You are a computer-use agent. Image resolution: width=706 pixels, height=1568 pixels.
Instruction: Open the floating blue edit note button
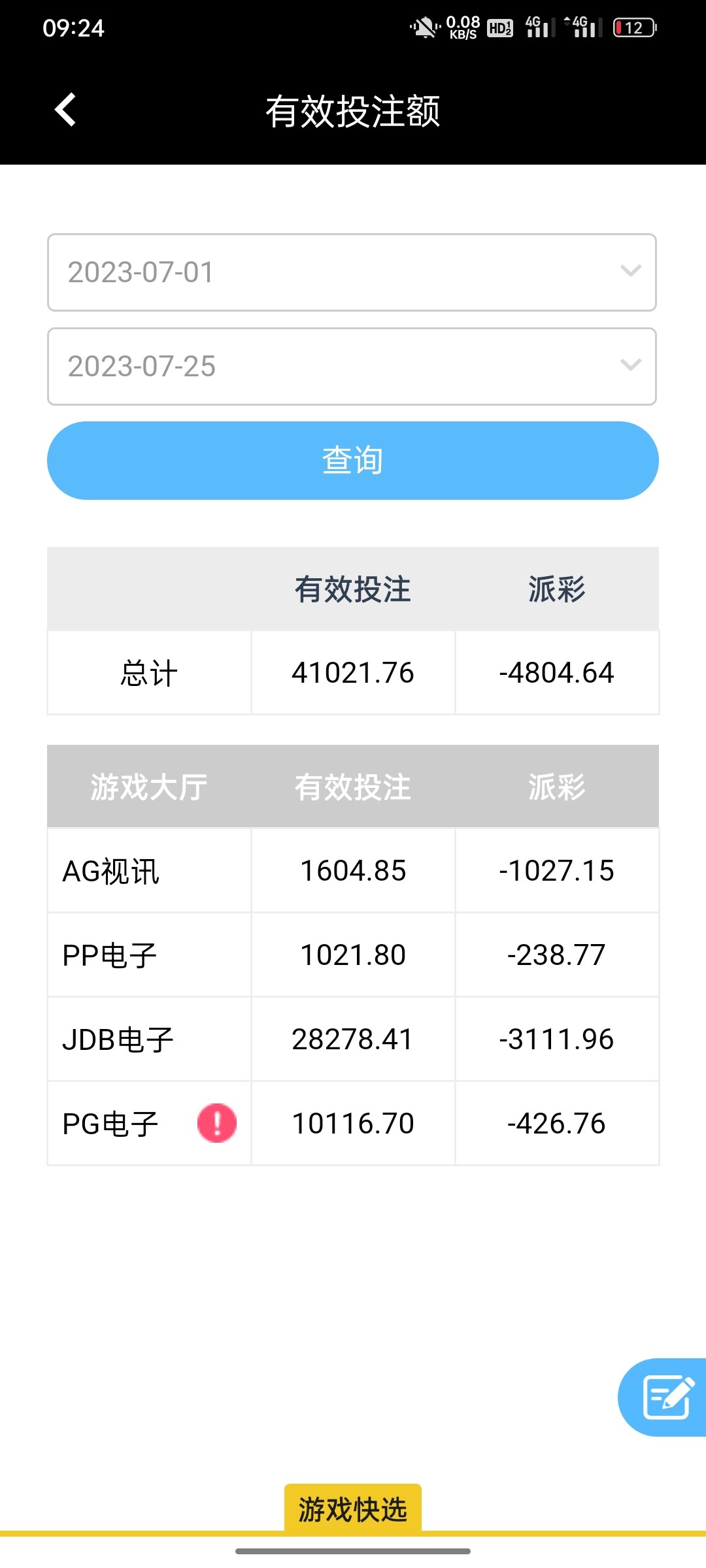pyautogui.click(x=667, y=1397)
